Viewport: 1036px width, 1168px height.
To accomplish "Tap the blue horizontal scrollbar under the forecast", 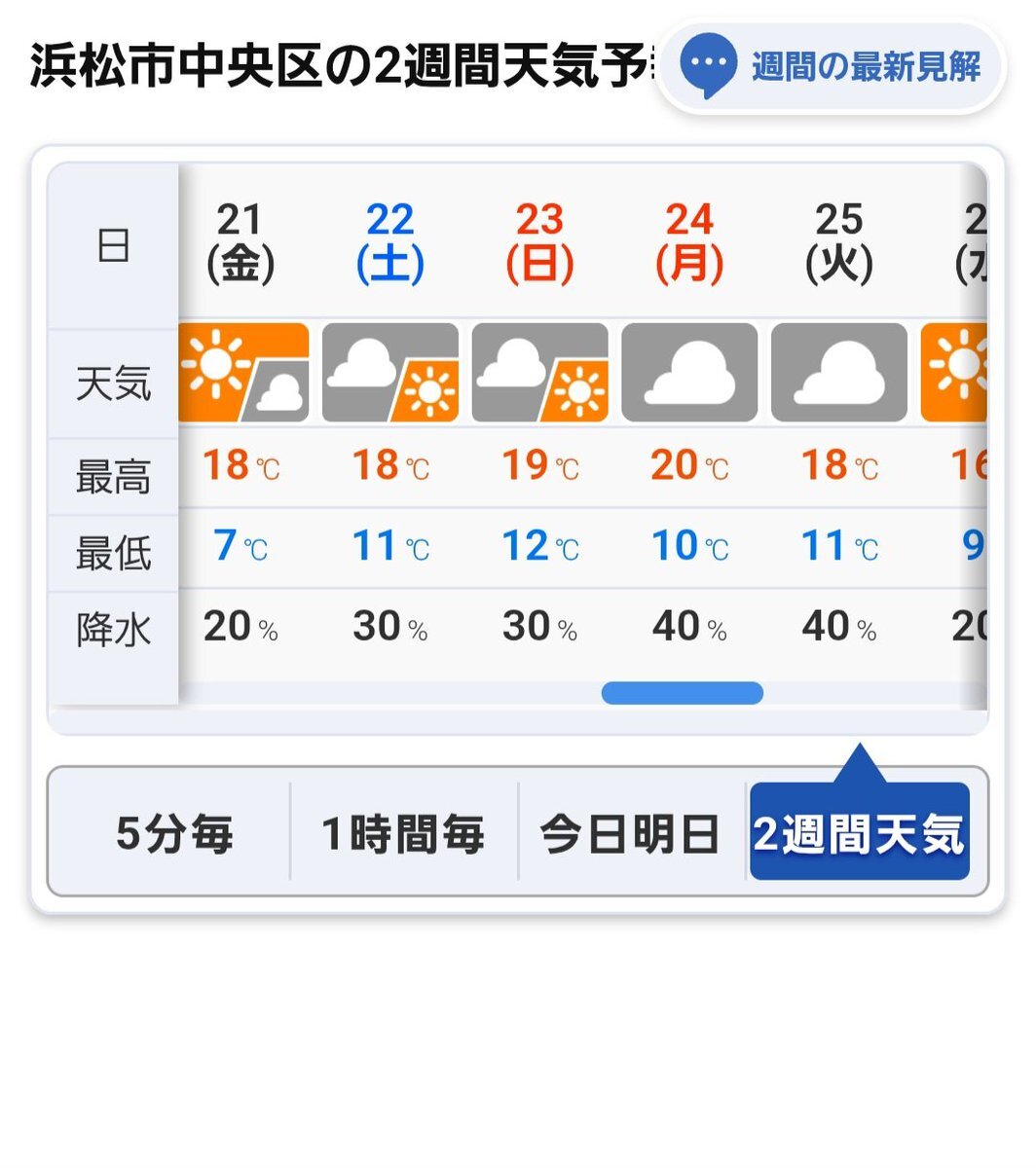I will 682,693.
